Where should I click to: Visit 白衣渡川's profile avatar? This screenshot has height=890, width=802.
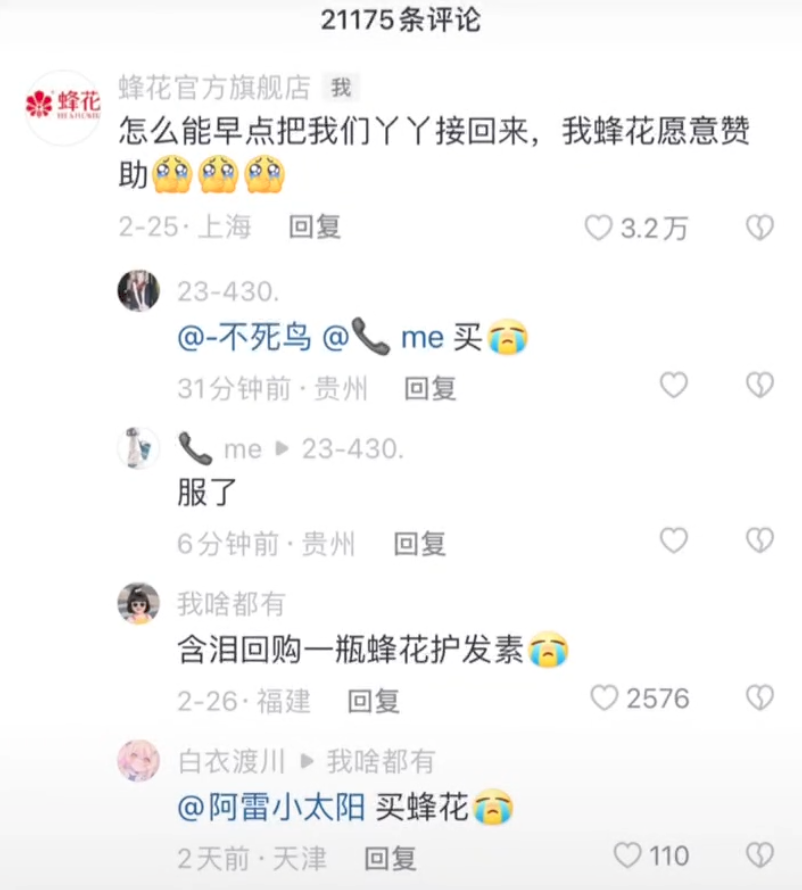138,761
